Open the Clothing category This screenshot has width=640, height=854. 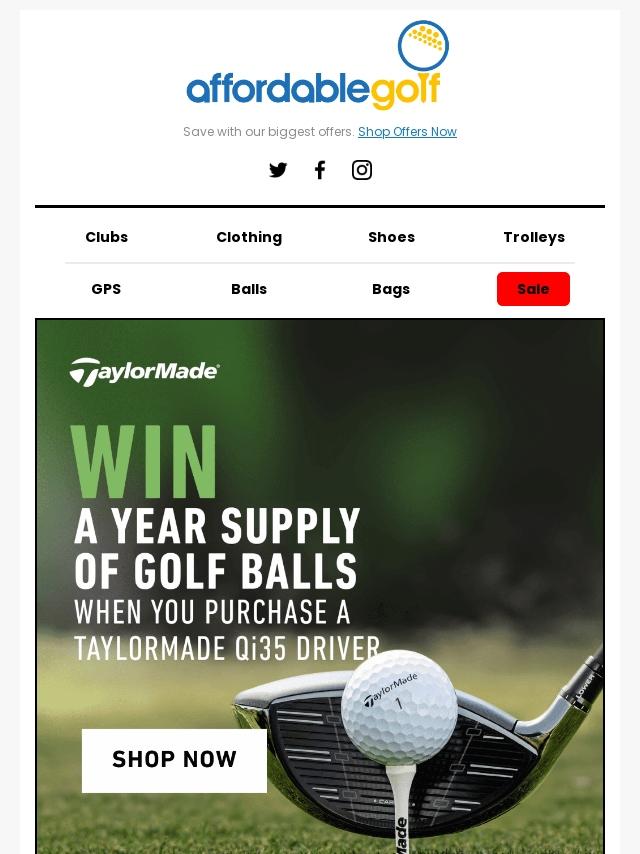pyautogui.click(x=249, y=237)
